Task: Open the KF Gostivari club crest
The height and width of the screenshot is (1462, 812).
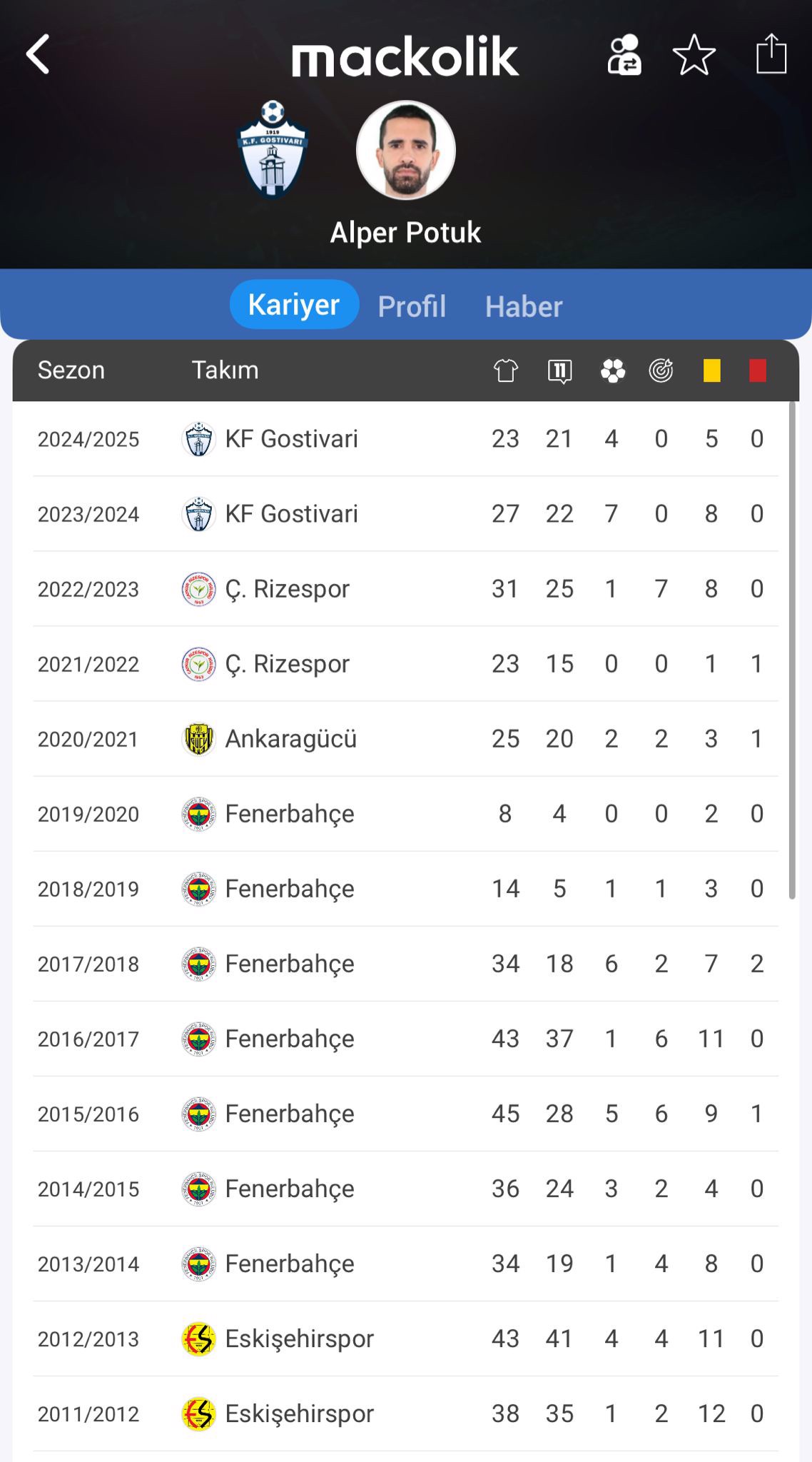Action: (273, 149)
